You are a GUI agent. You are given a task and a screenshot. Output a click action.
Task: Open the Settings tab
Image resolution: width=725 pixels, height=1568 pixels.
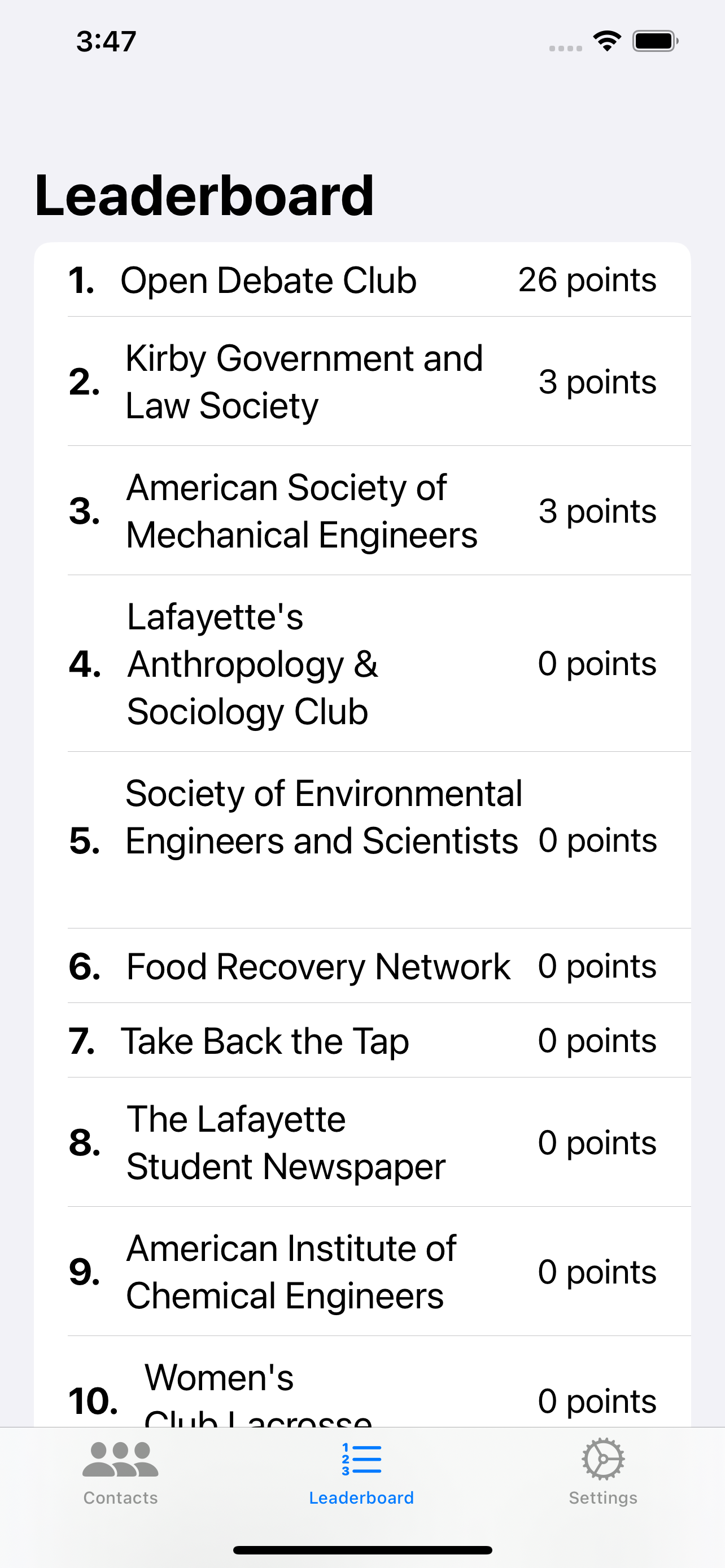coord(602,1473)
